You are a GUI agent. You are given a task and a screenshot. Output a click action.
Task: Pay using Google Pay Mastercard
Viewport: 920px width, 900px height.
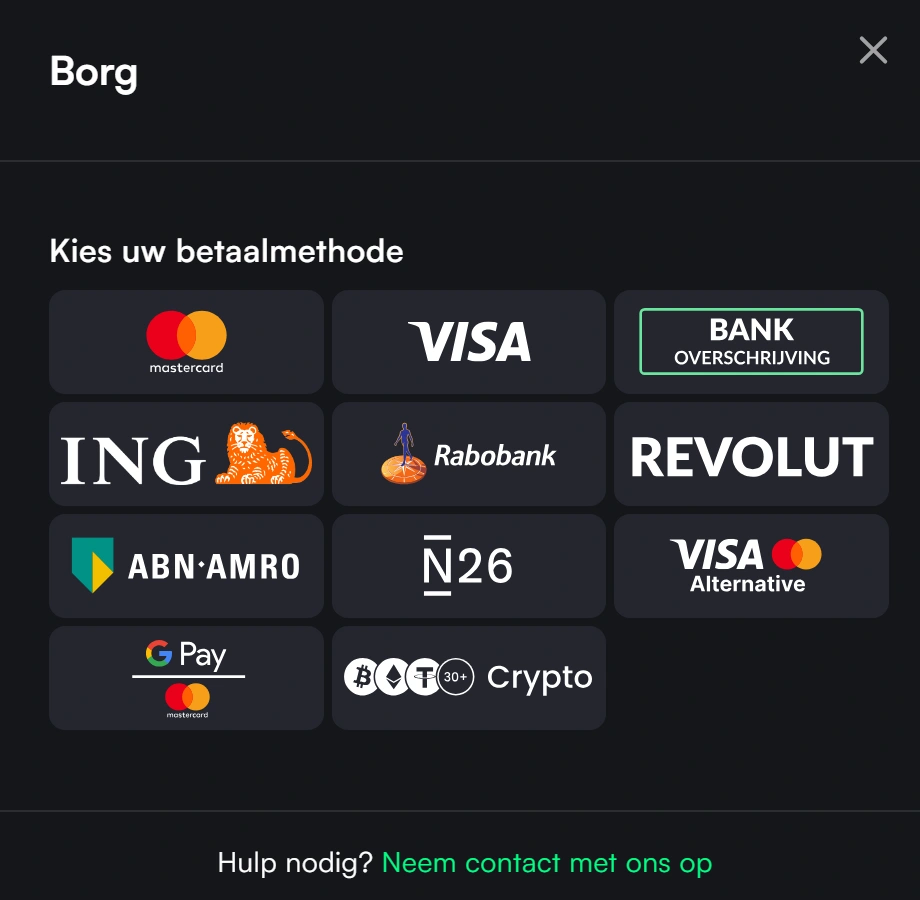click(x=186, y=678)
